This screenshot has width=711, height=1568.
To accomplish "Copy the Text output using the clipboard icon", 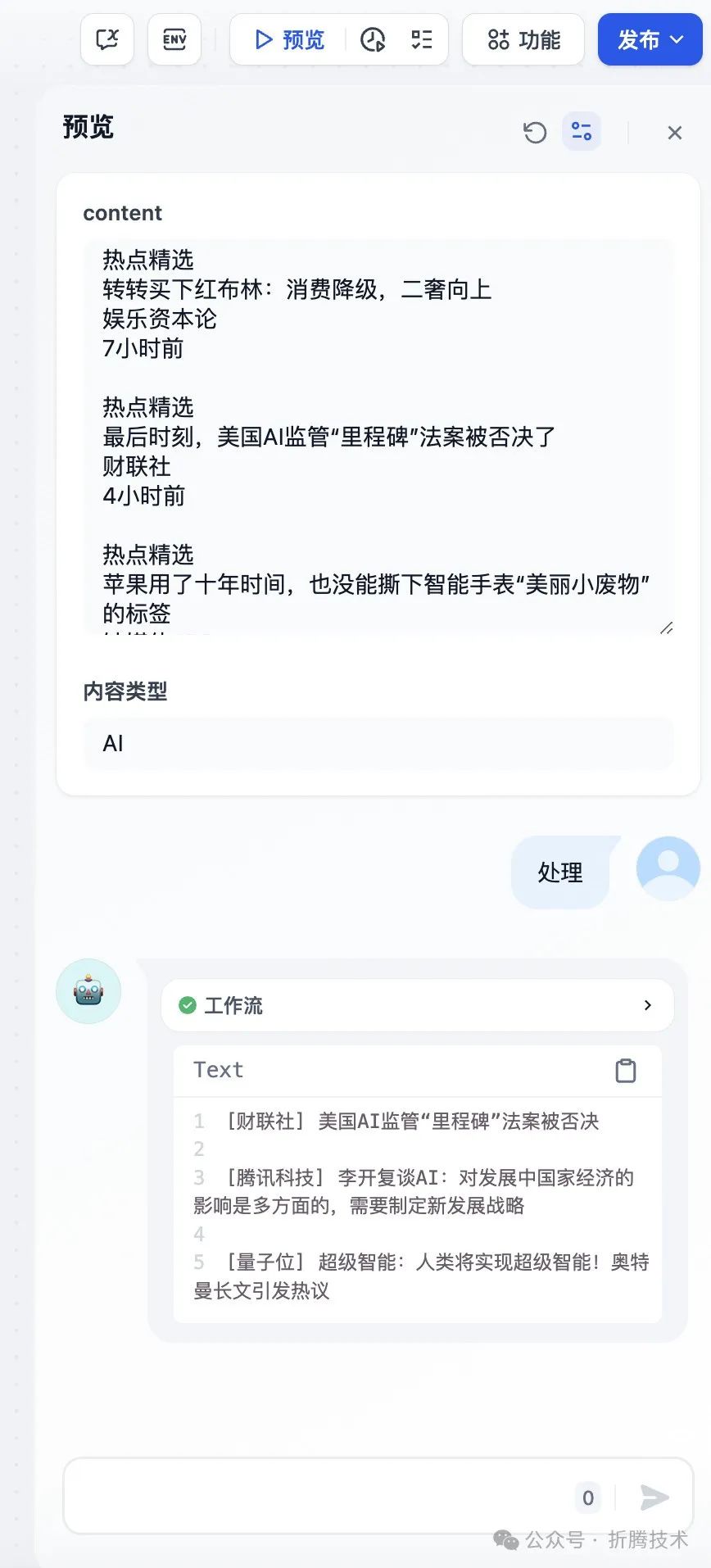I will [x=626, y=1070].
